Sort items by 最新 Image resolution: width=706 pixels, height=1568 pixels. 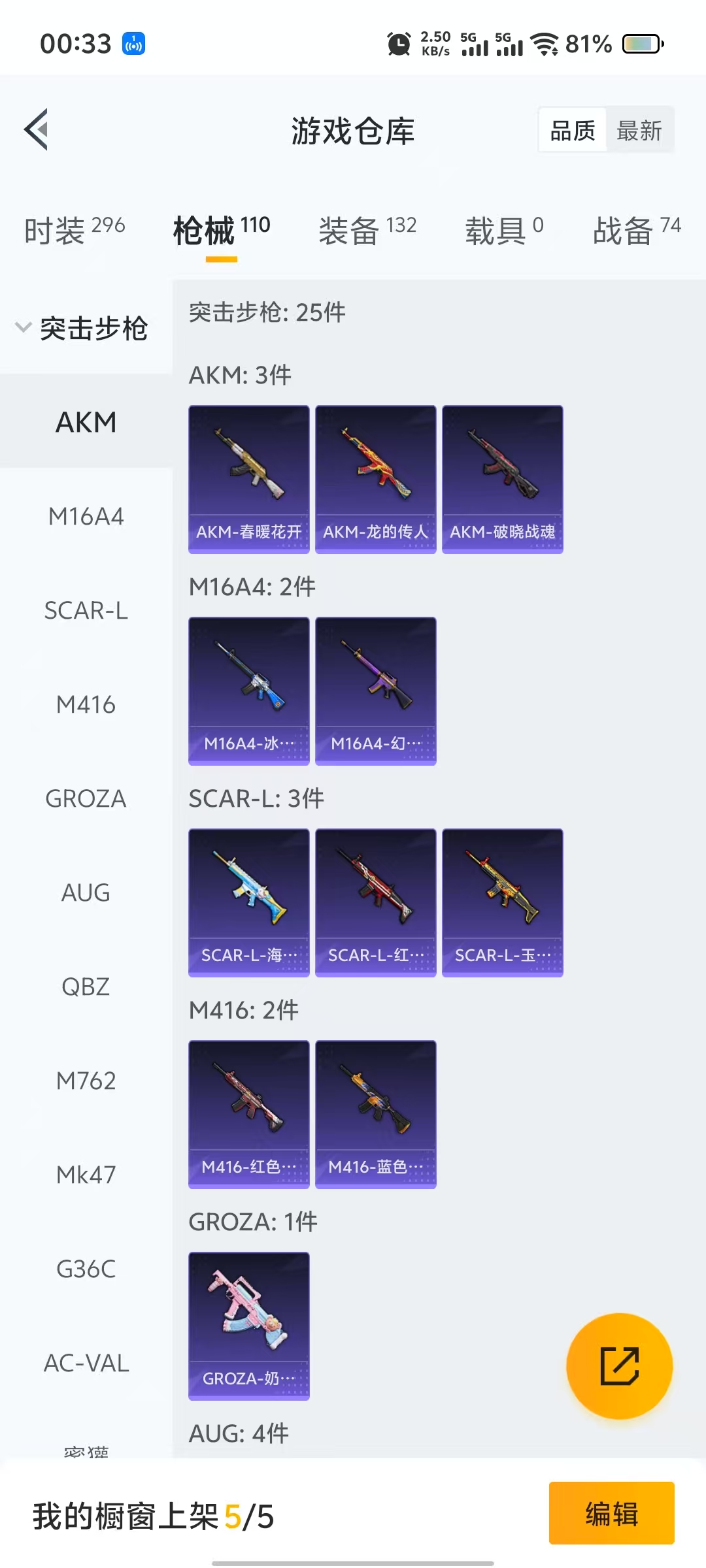coord(639,131)
